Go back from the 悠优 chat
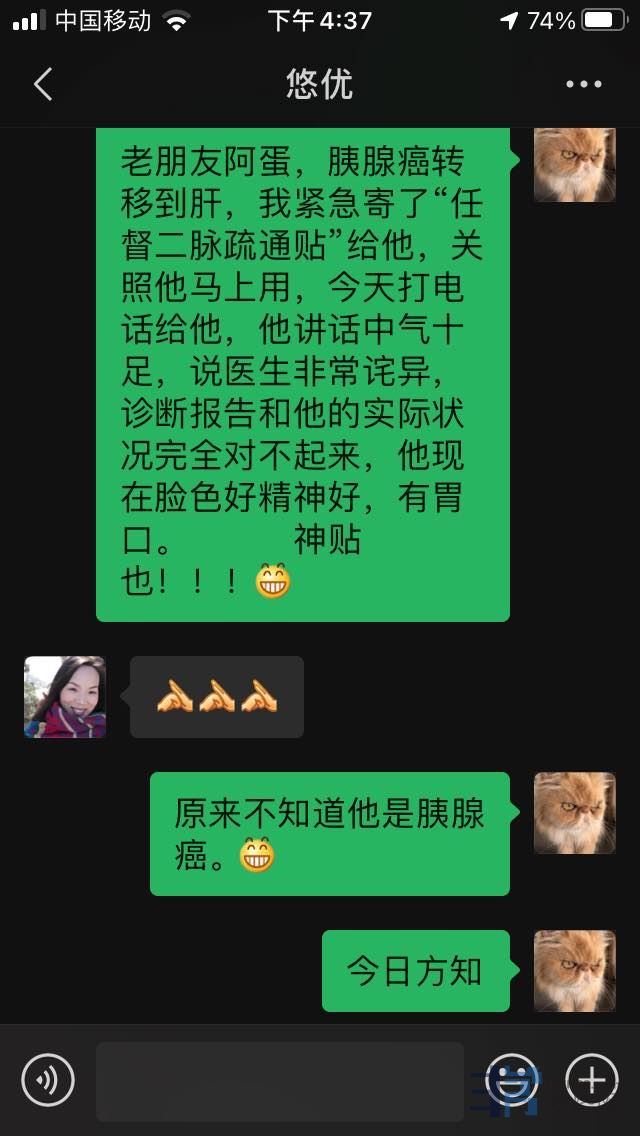 (x=42, y=84)
